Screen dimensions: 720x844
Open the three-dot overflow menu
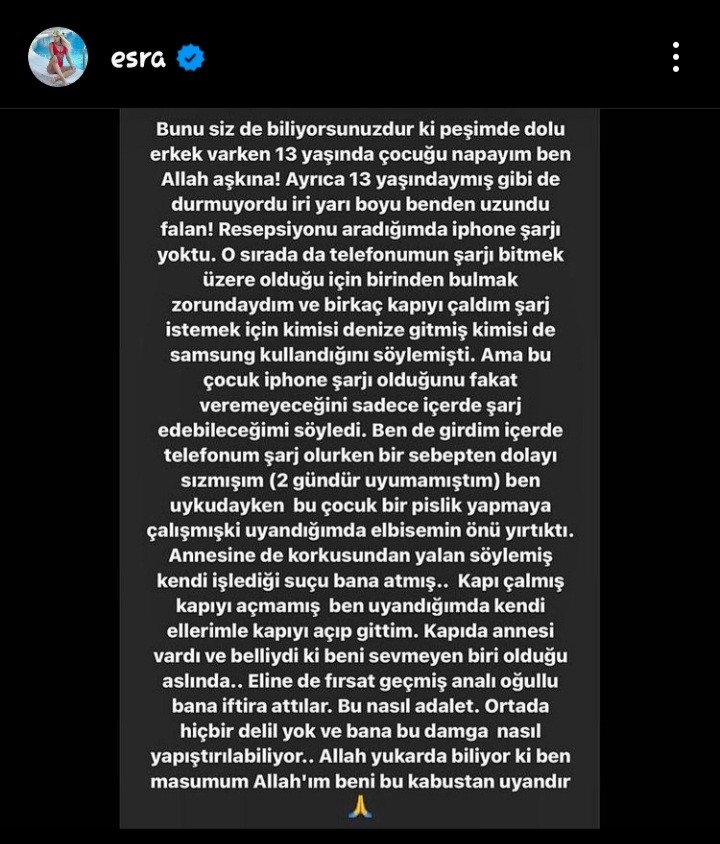676,57
